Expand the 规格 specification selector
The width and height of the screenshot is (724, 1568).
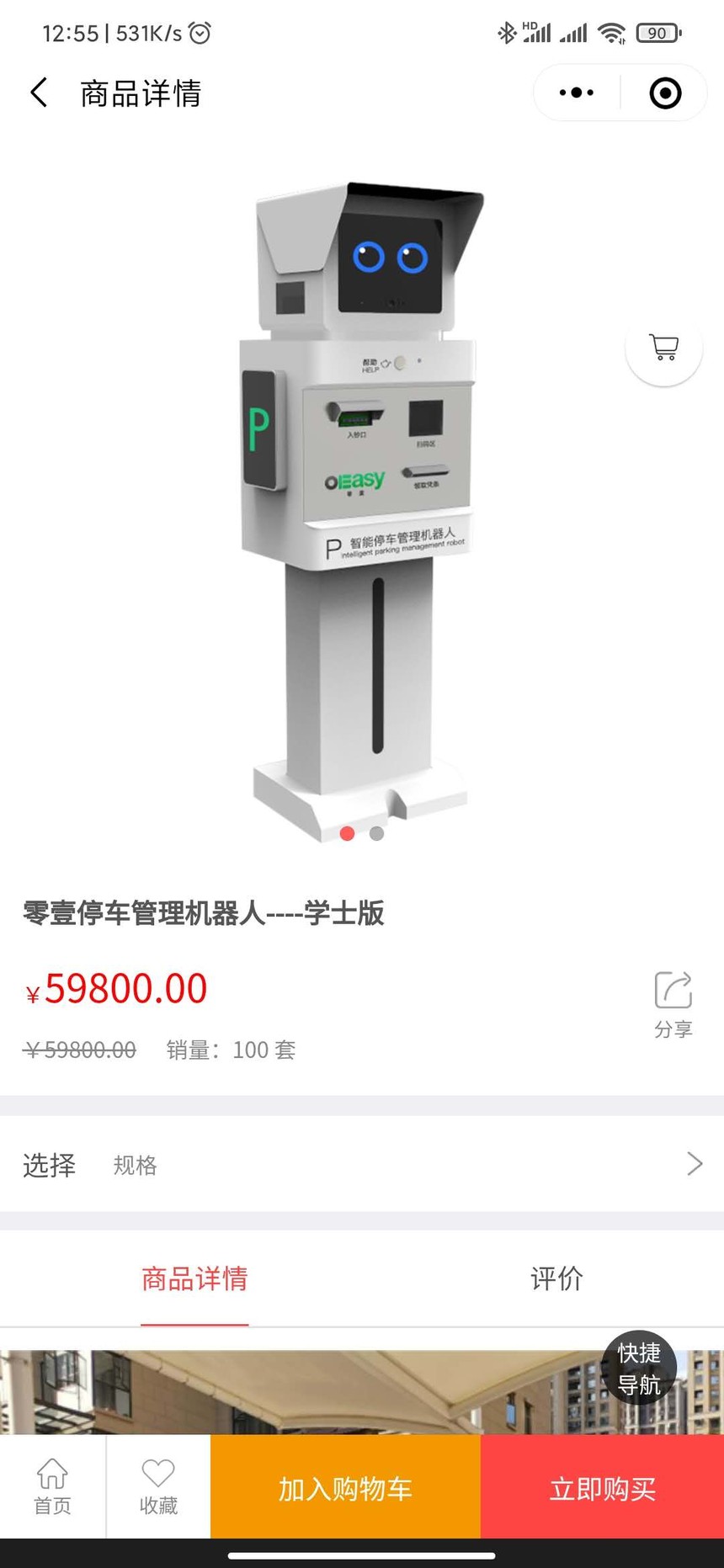135,1165
